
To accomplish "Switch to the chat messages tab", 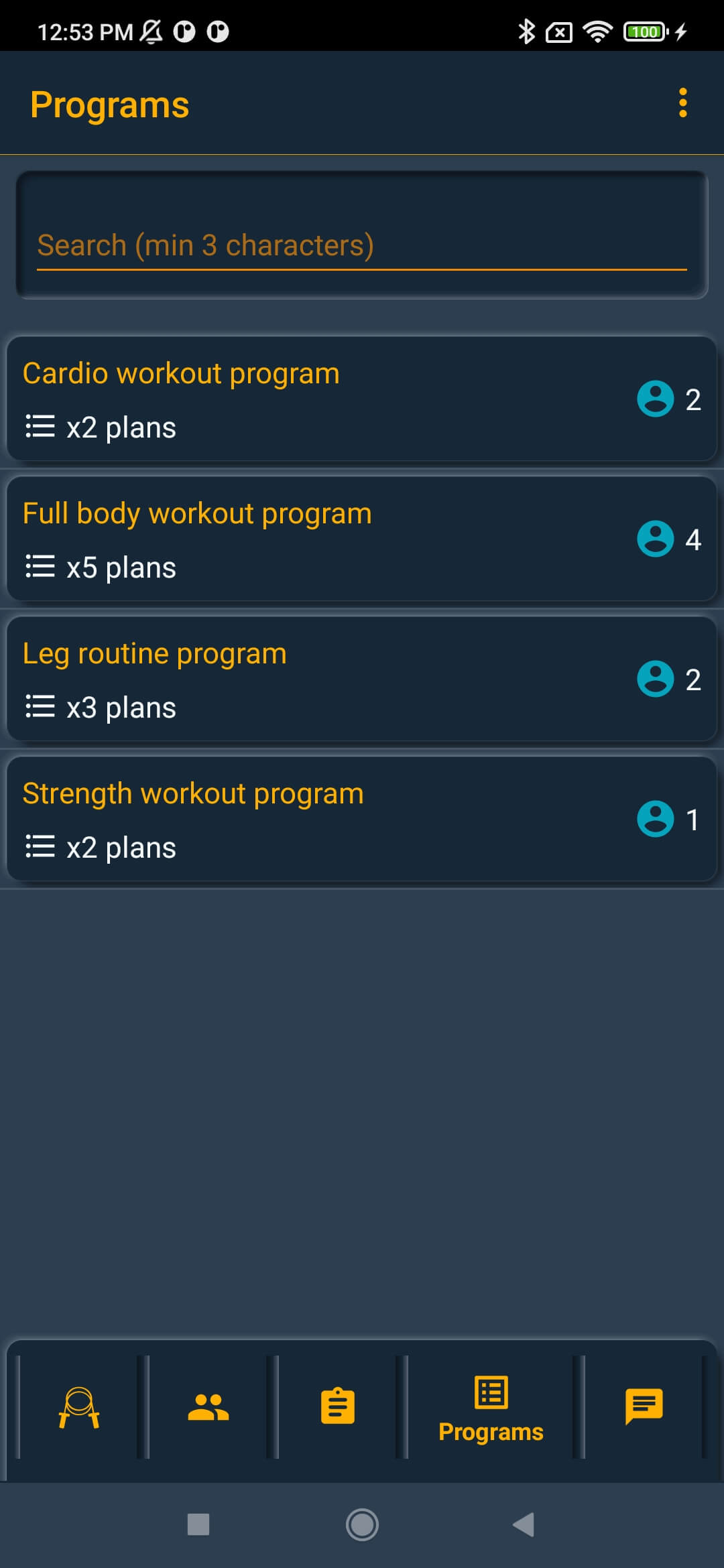I will click(x=644, y=1407).
